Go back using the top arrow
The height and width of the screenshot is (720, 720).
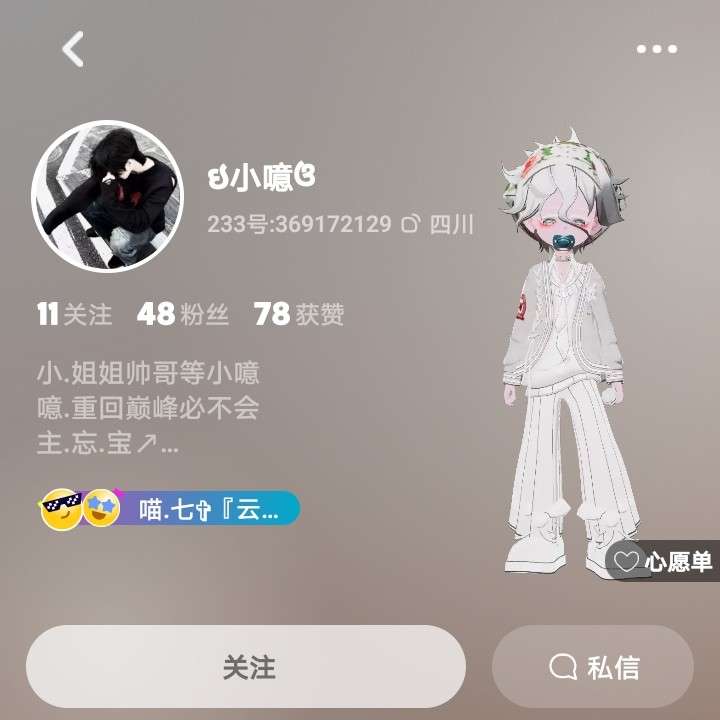click(73, 48)
